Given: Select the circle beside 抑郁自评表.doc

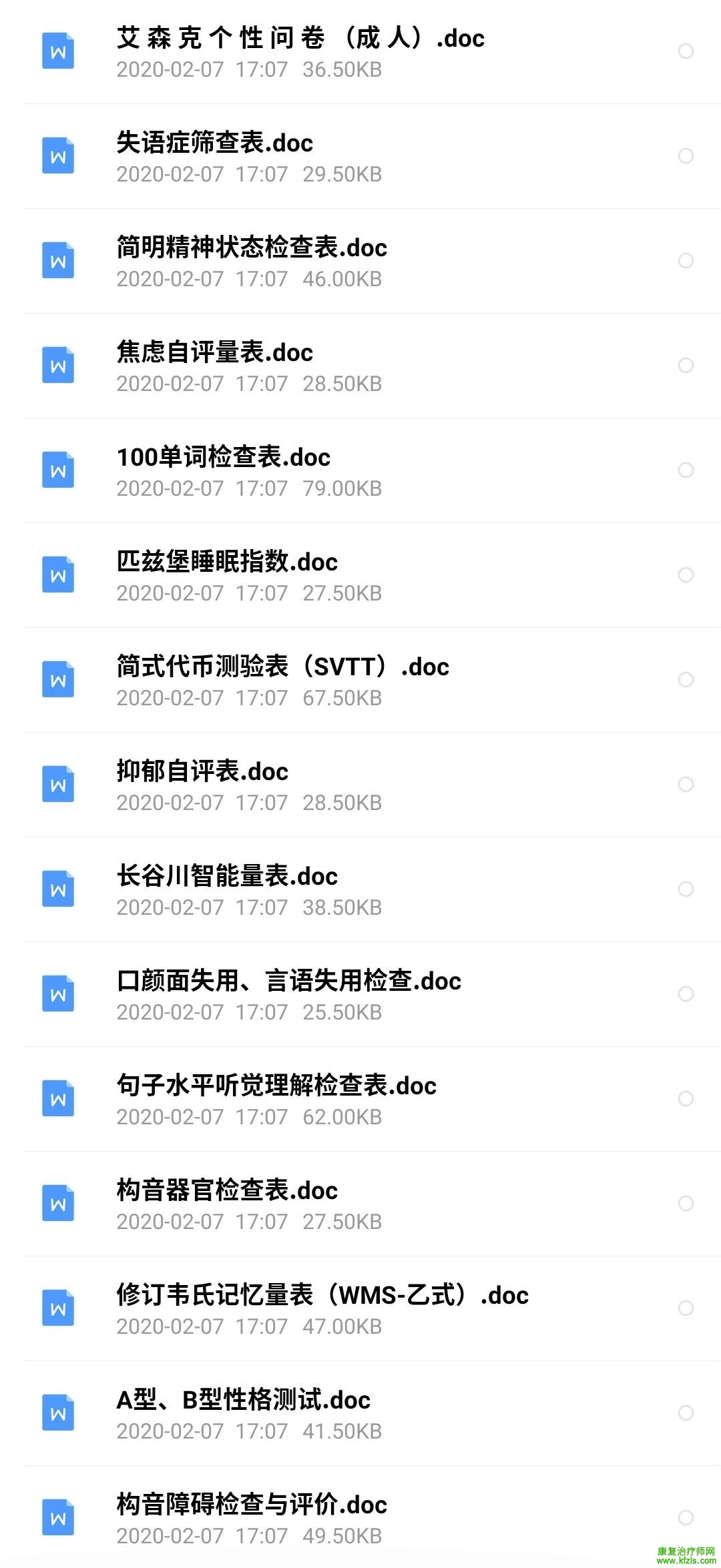Looking at the screenshot, I should click(686, 785).
